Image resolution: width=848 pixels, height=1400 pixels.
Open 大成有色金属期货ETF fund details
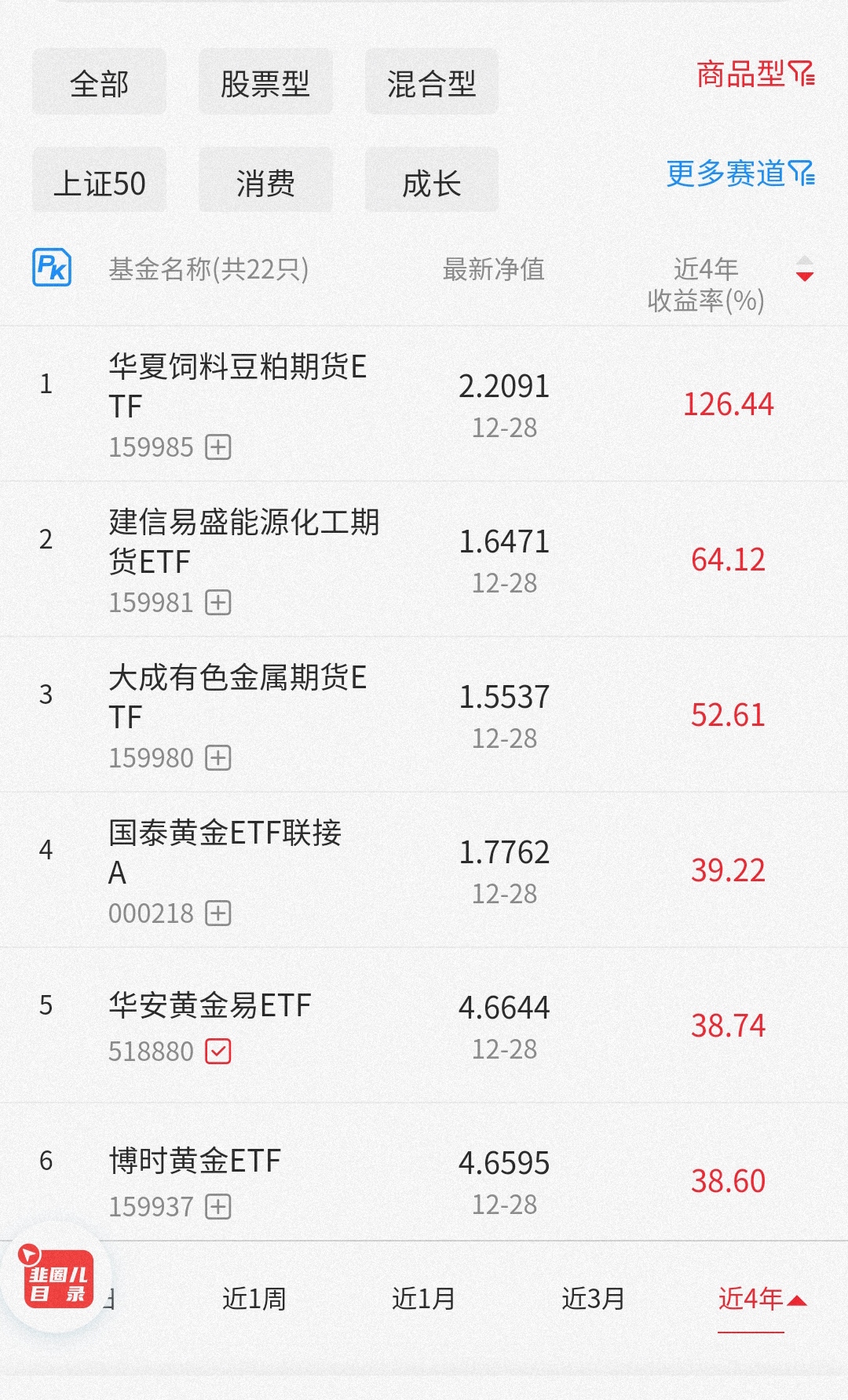tap(237, 696)
